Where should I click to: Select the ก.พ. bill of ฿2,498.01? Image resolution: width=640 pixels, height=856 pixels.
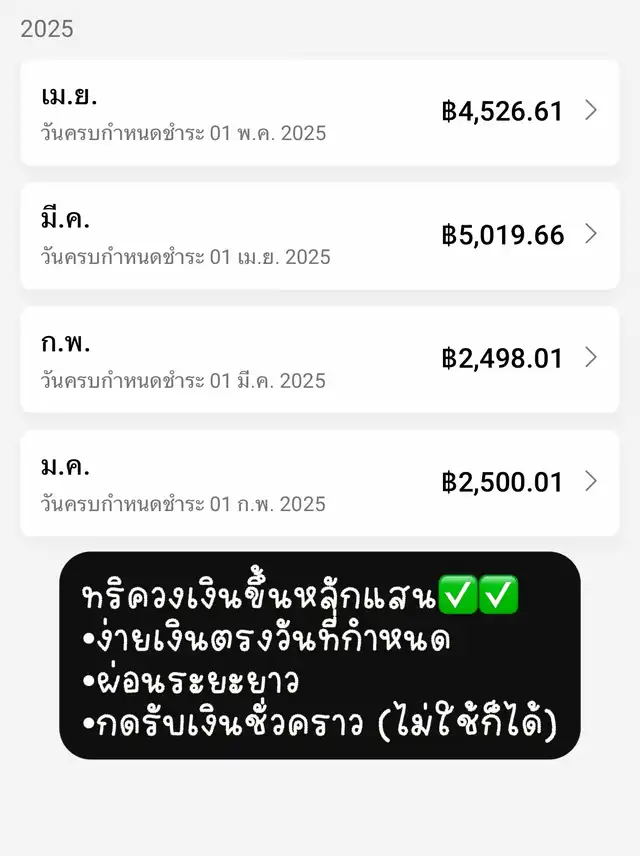[x=320, y=359]
